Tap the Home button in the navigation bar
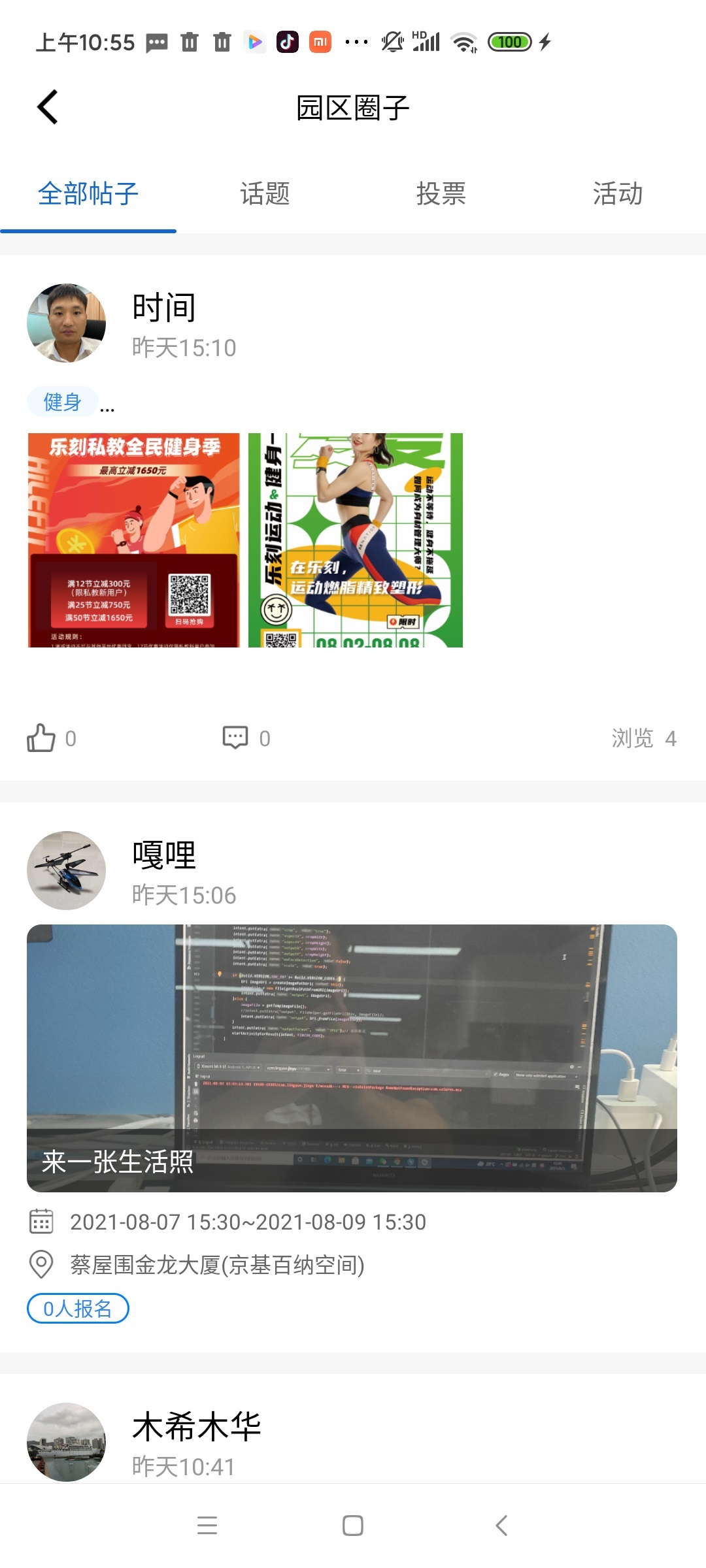The image size is (706, 1568). tap(352, 1526)
